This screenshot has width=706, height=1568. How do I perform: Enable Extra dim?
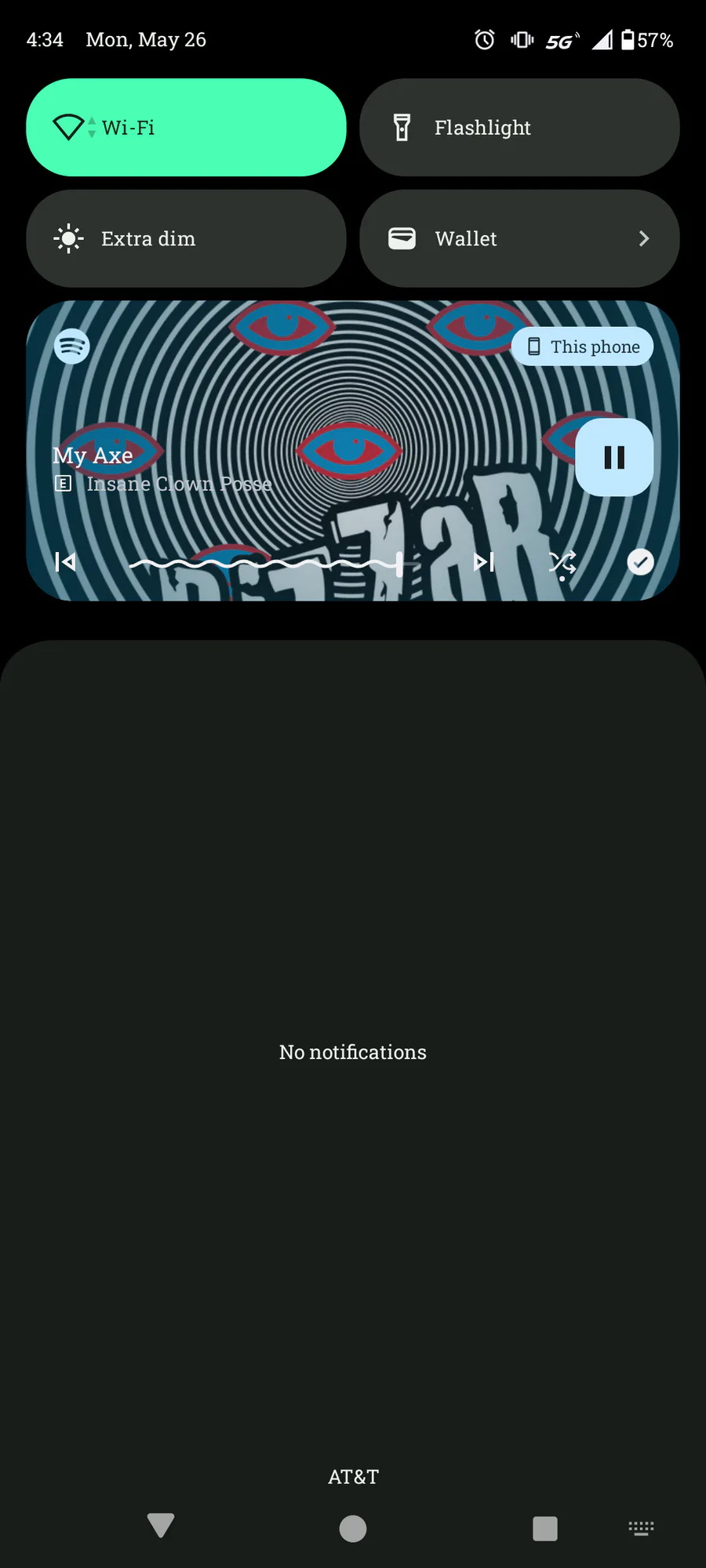186,238
